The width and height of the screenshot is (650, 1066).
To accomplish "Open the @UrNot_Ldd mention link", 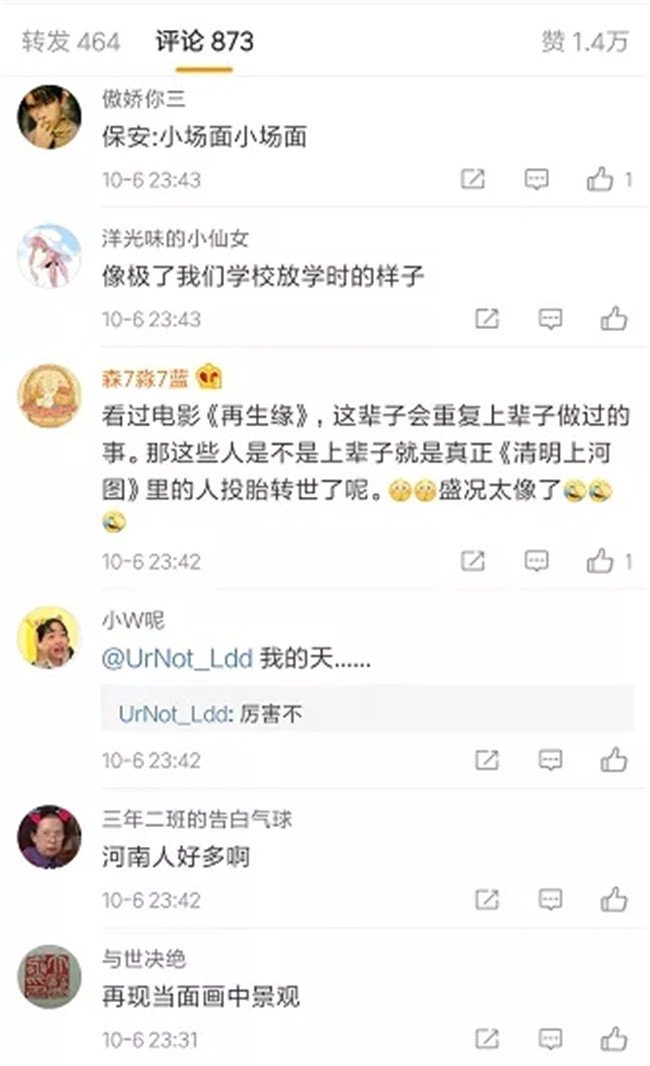I will tap(177, 659).
